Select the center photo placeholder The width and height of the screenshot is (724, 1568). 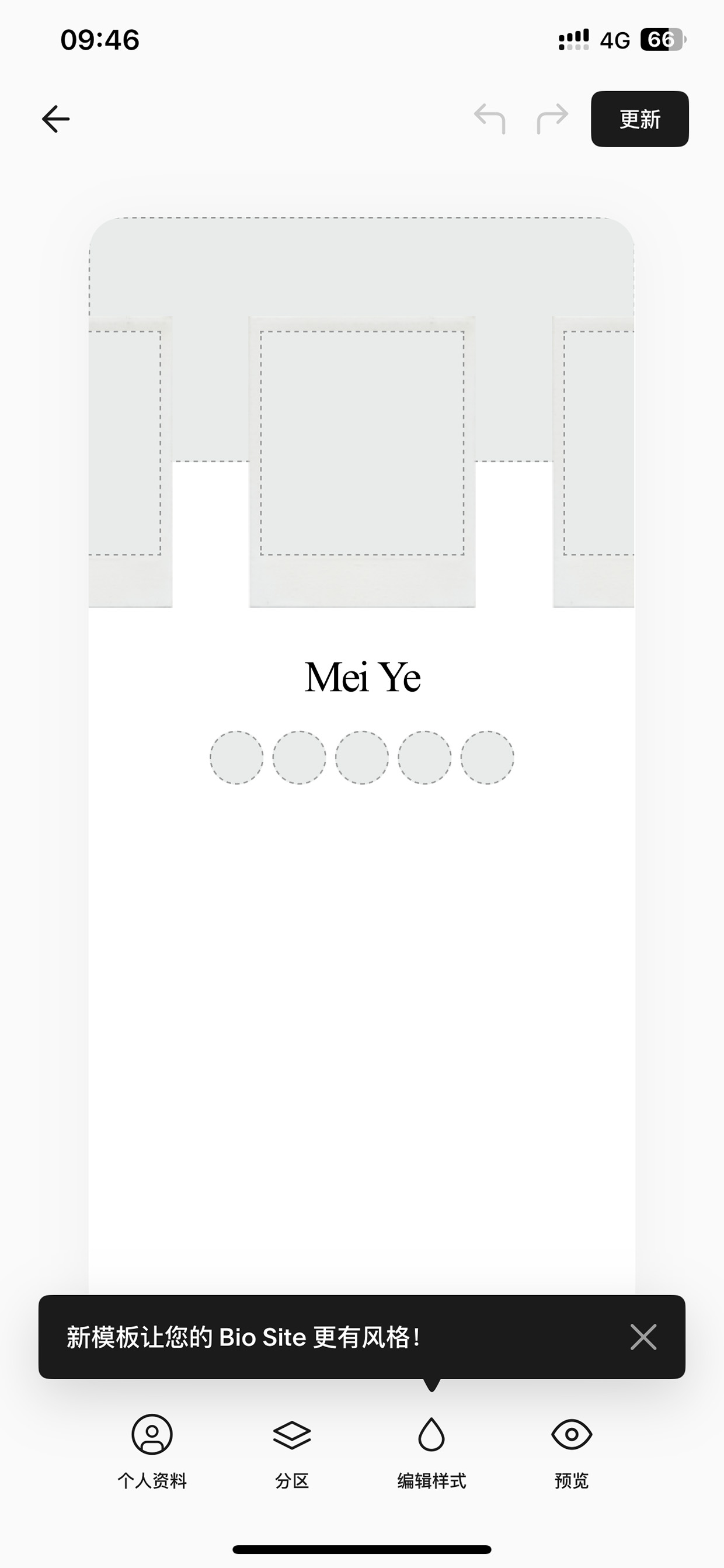click(362, 443)
